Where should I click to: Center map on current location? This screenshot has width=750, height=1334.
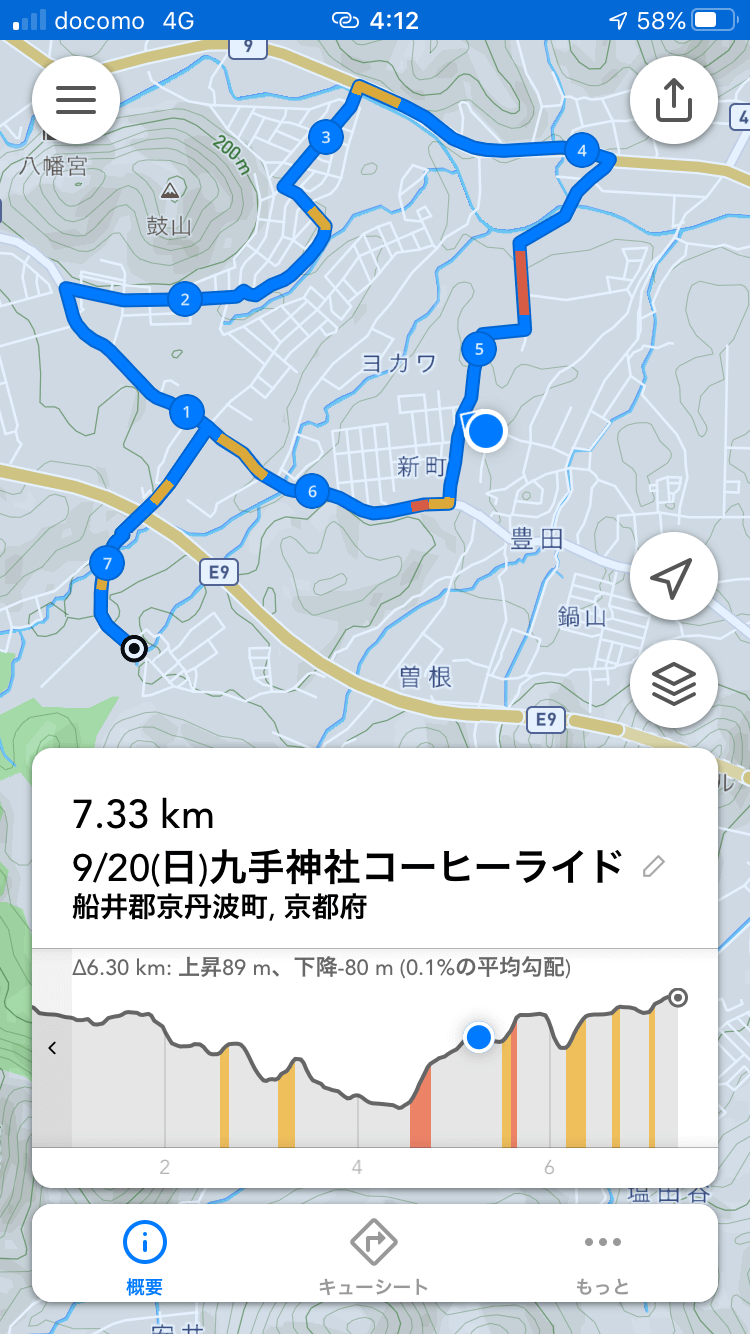[673, 577]
